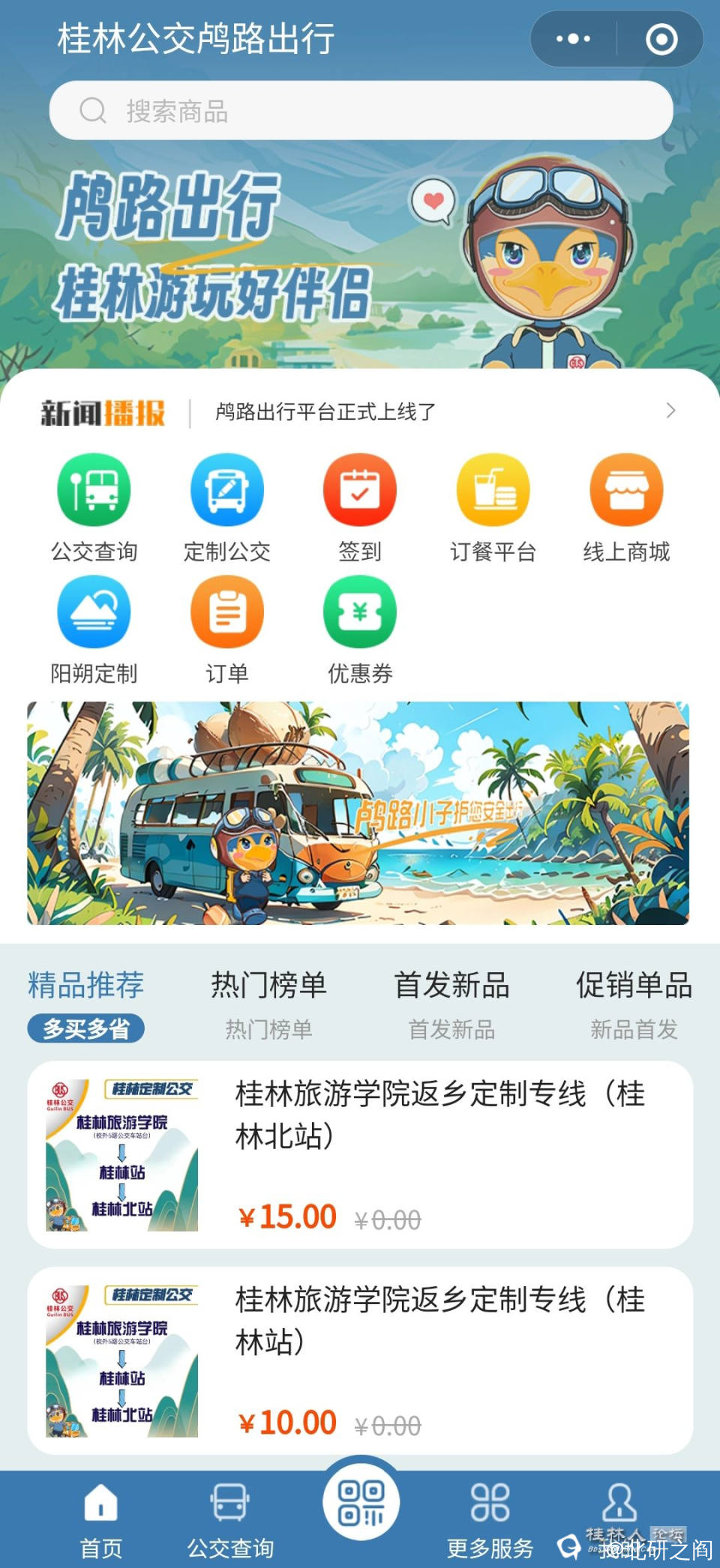Tap the 签到 check-in calendar icon

coord(359,489)
